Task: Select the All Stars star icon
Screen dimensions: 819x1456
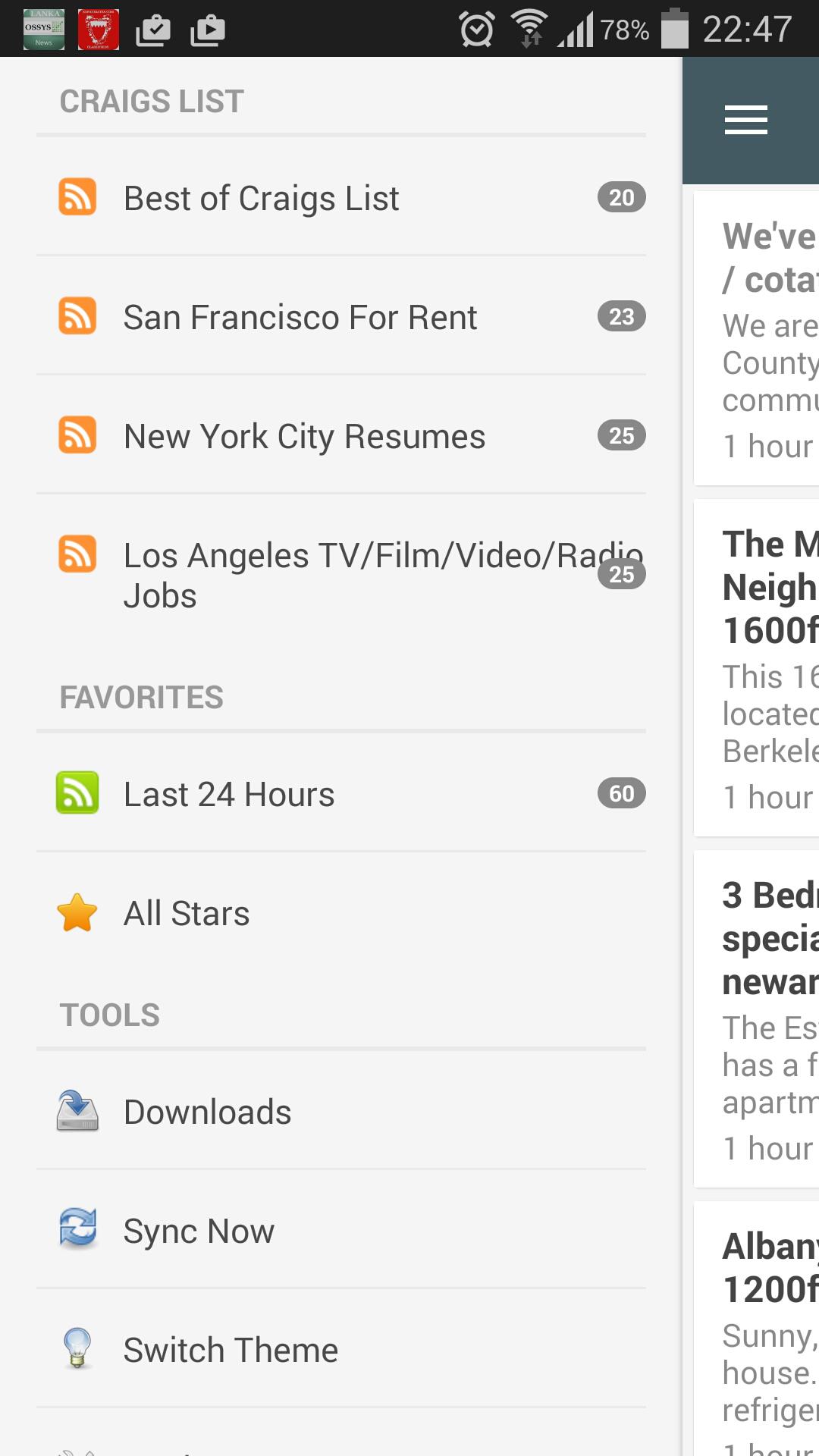Action: pos(77,912)
